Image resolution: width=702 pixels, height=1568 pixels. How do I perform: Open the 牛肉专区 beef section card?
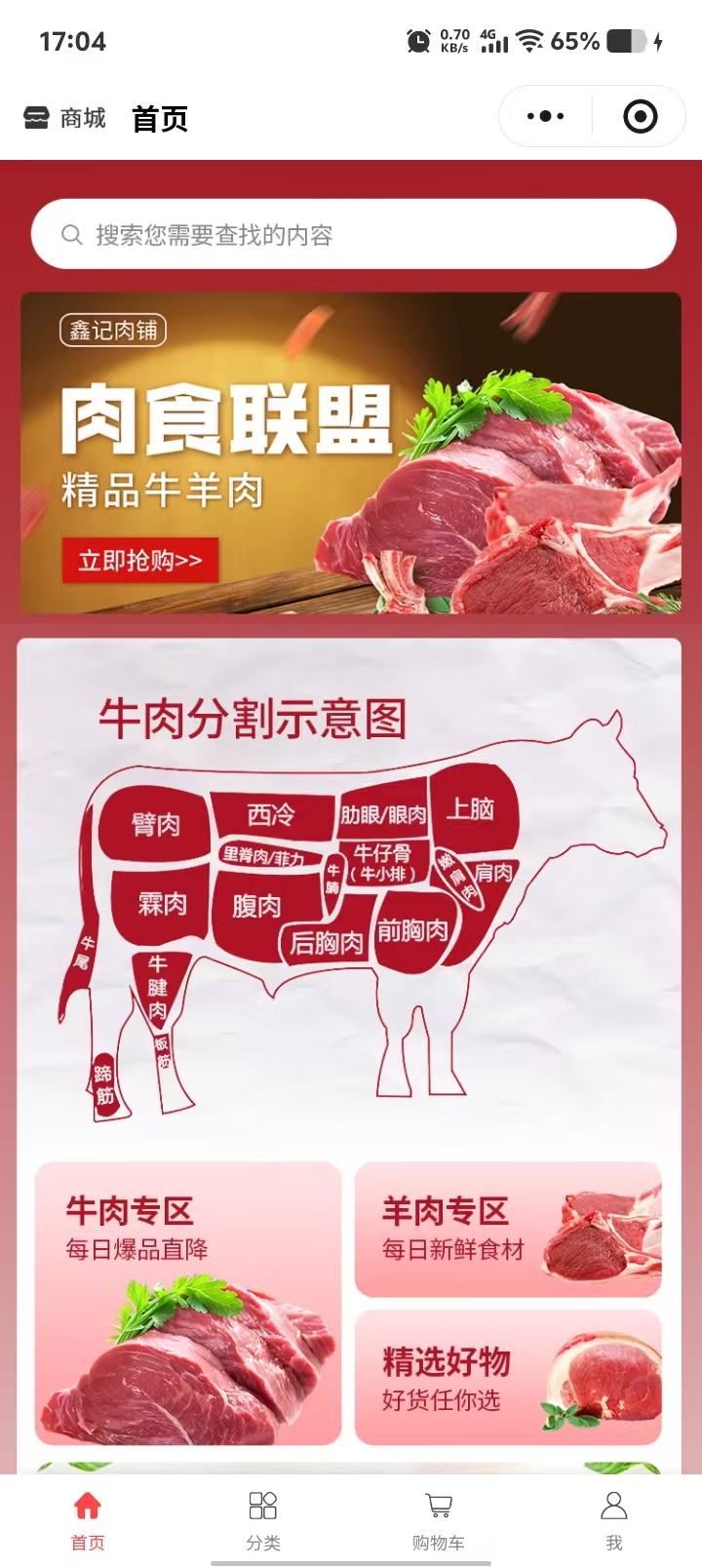pyautogui.click(x=188, y=1303)
